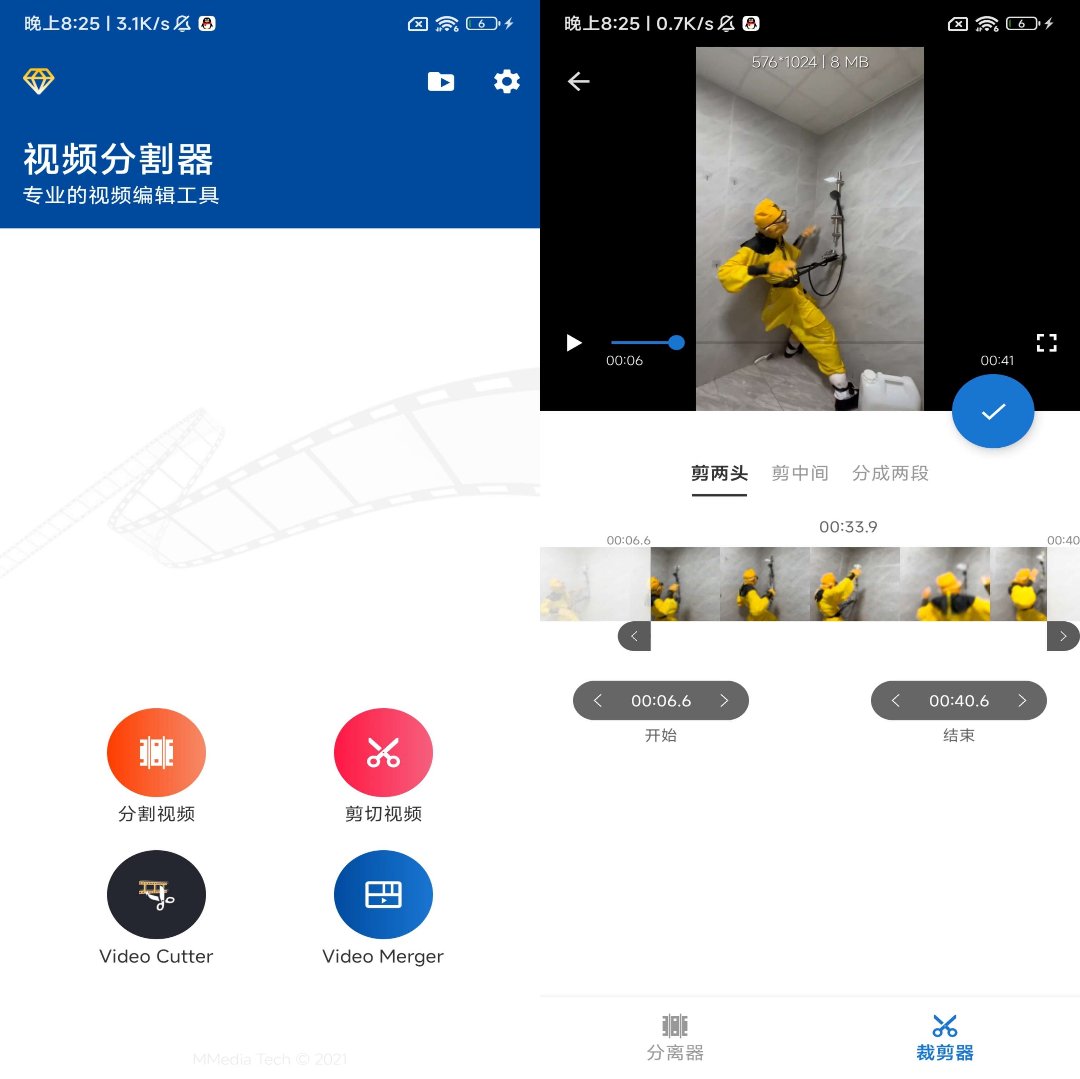
Task: Launch Video Merger
Action: 383,895
